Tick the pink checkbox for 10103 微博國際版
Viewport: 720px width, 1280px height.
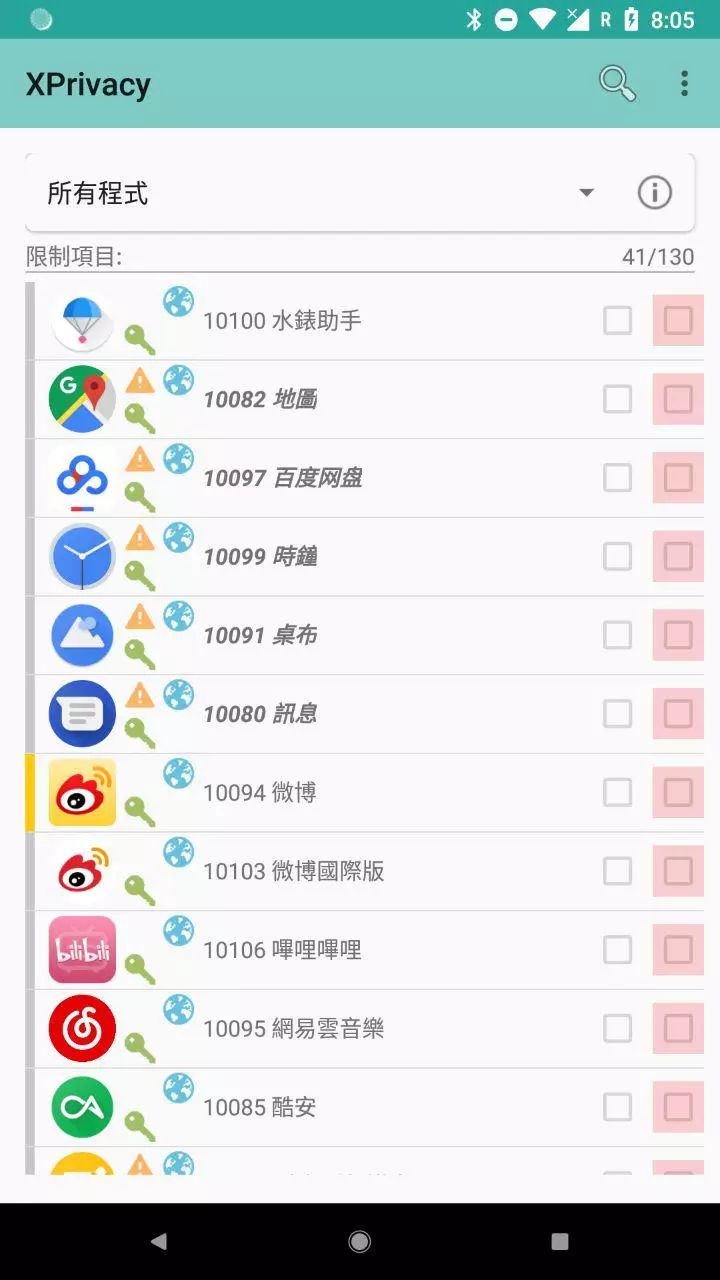click(678, 871)
